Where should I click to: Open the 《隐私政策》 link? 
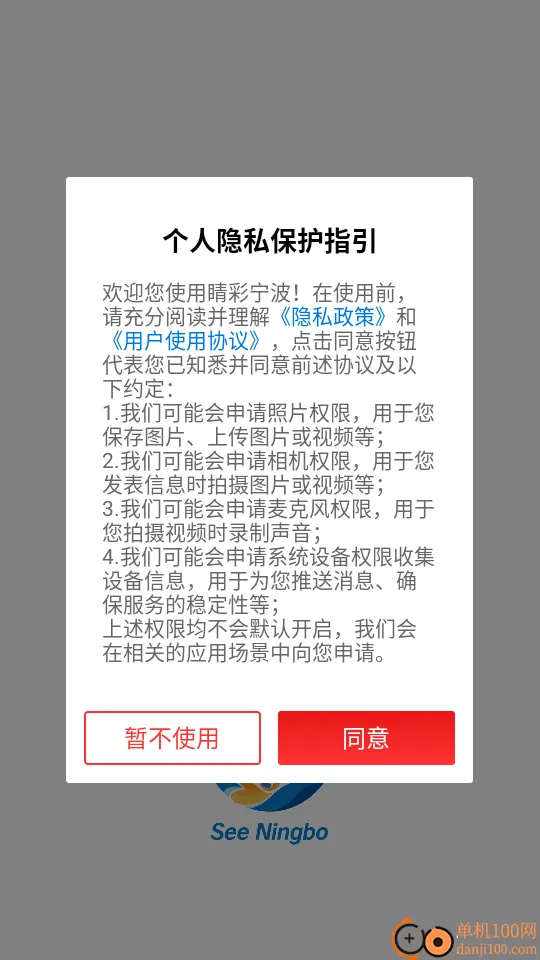(x=332, y=317)
